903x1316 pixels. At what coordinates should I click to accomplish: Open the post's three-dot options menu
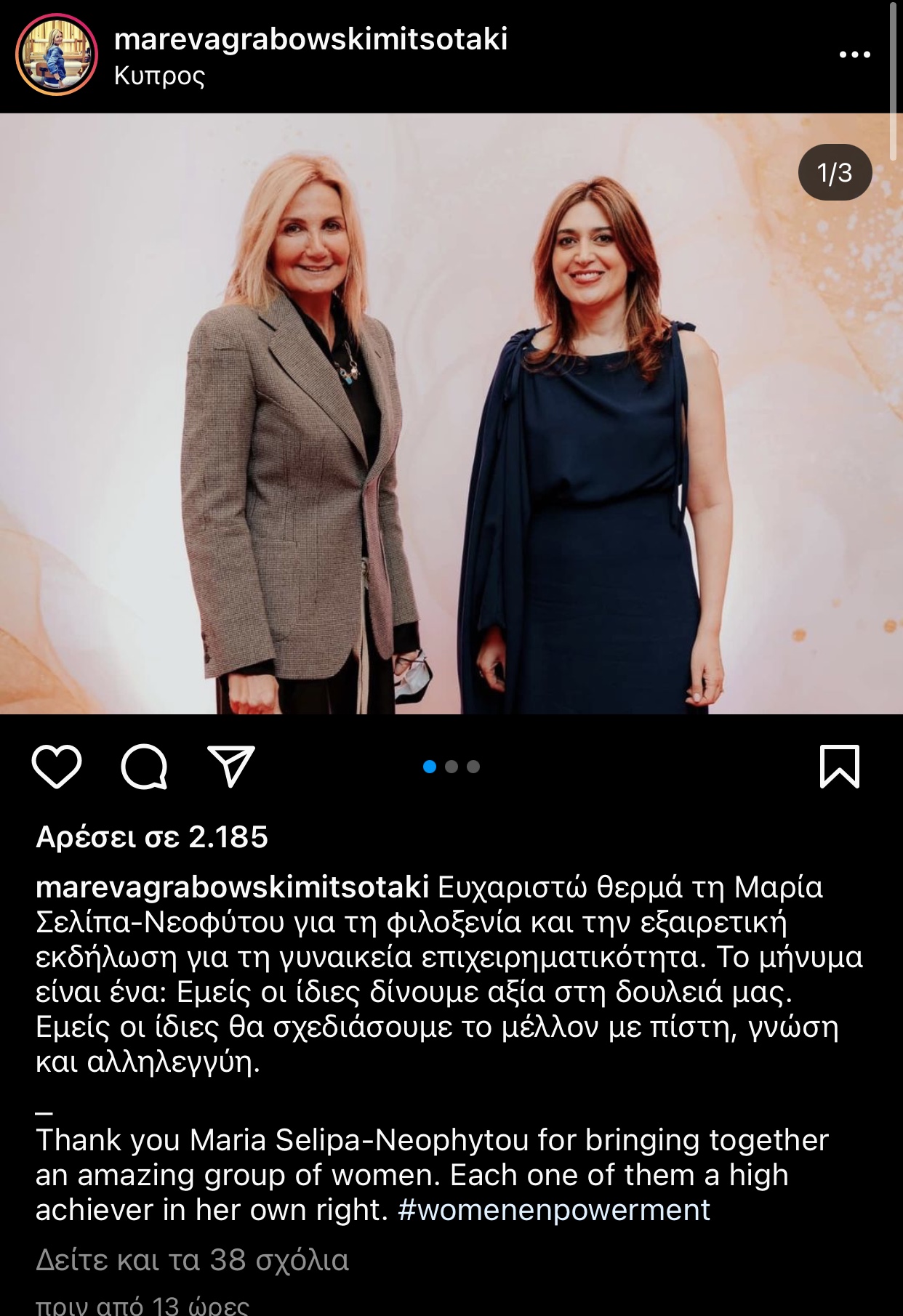[x=854, y=55]
